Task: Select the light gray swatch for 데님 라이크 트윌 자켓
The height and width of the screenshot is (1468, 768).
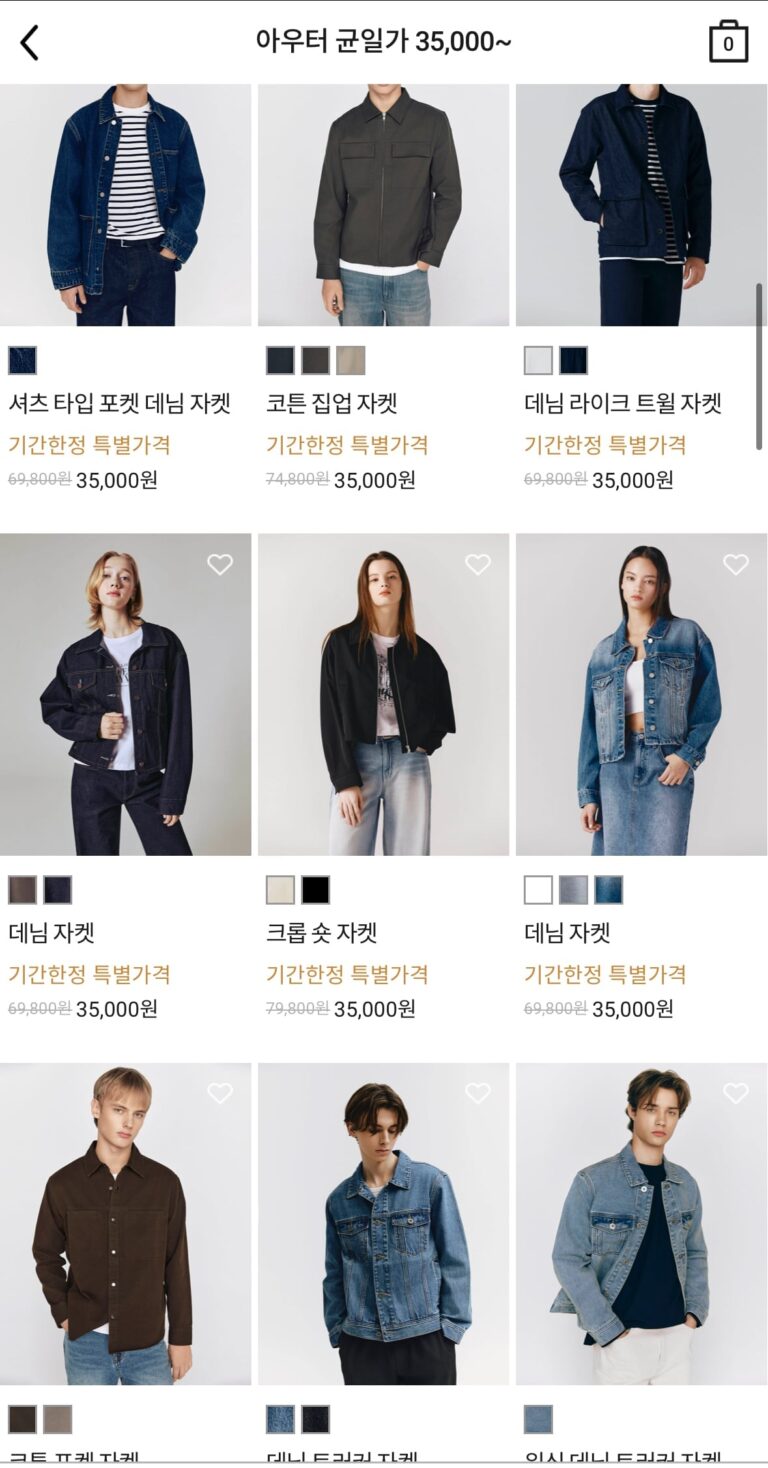Action: [x=539, y=361]
